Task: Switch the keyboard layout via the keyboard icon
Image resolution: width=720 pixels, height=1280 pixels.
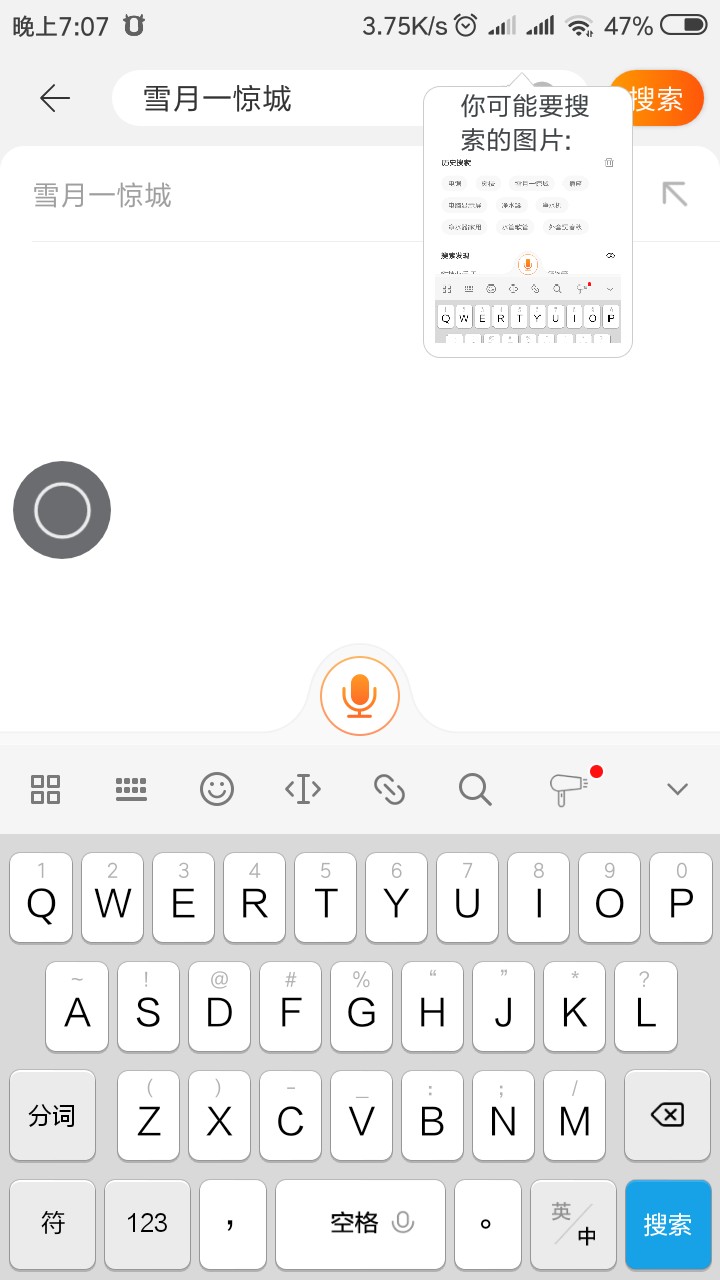Action: tap(131, 789)
